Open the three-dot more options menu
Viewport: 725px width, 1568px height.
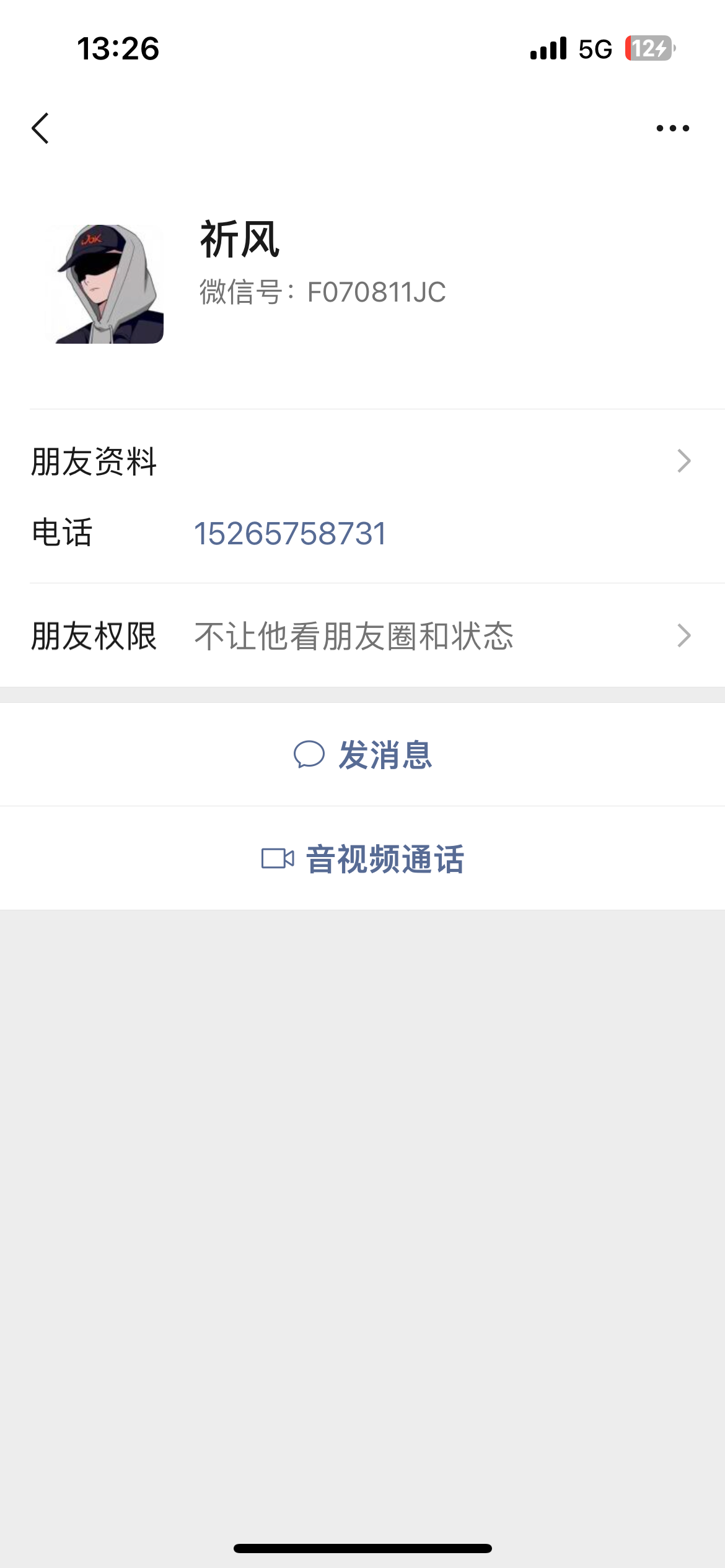[672, 128]
